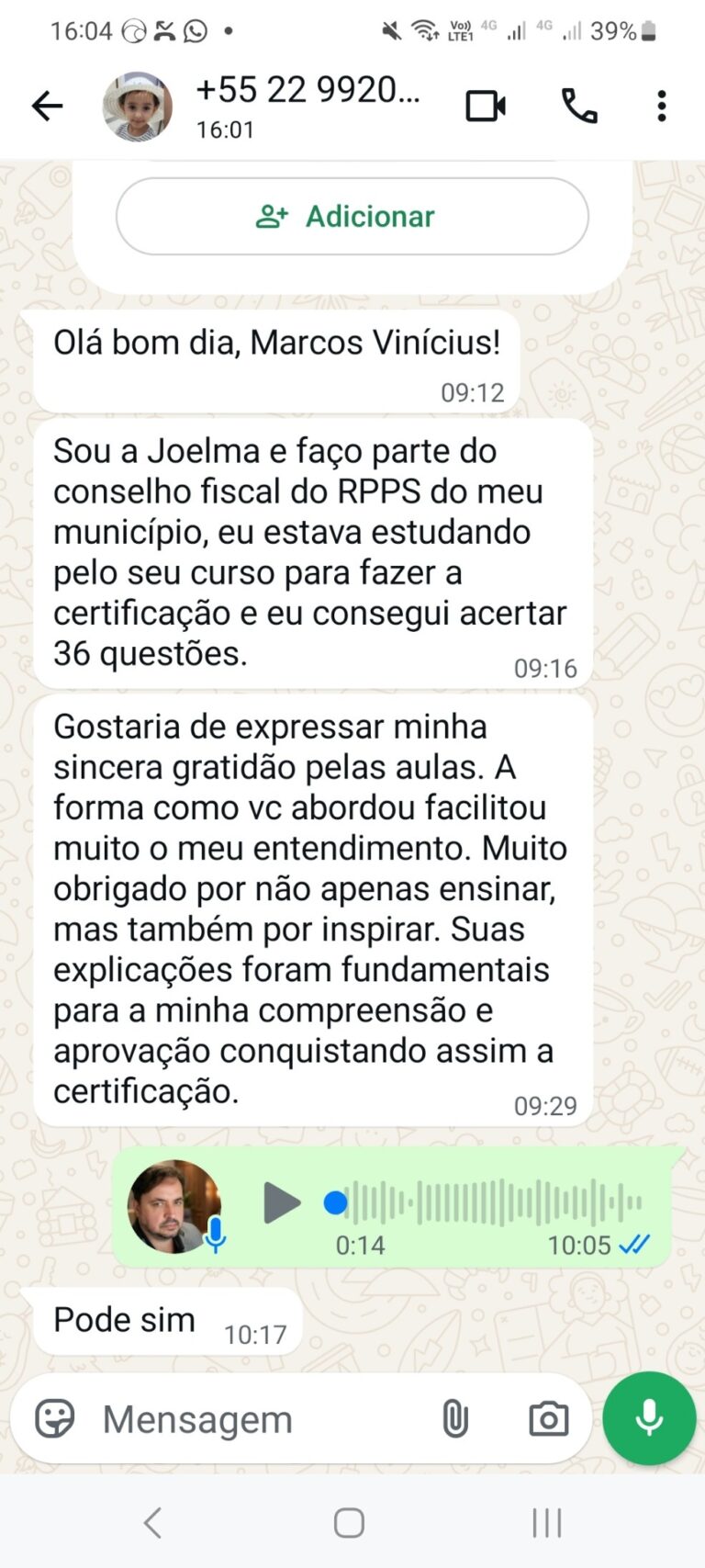Open the camera from the message bar
The image size is (705, 1568).
(x=548, y=1419)
